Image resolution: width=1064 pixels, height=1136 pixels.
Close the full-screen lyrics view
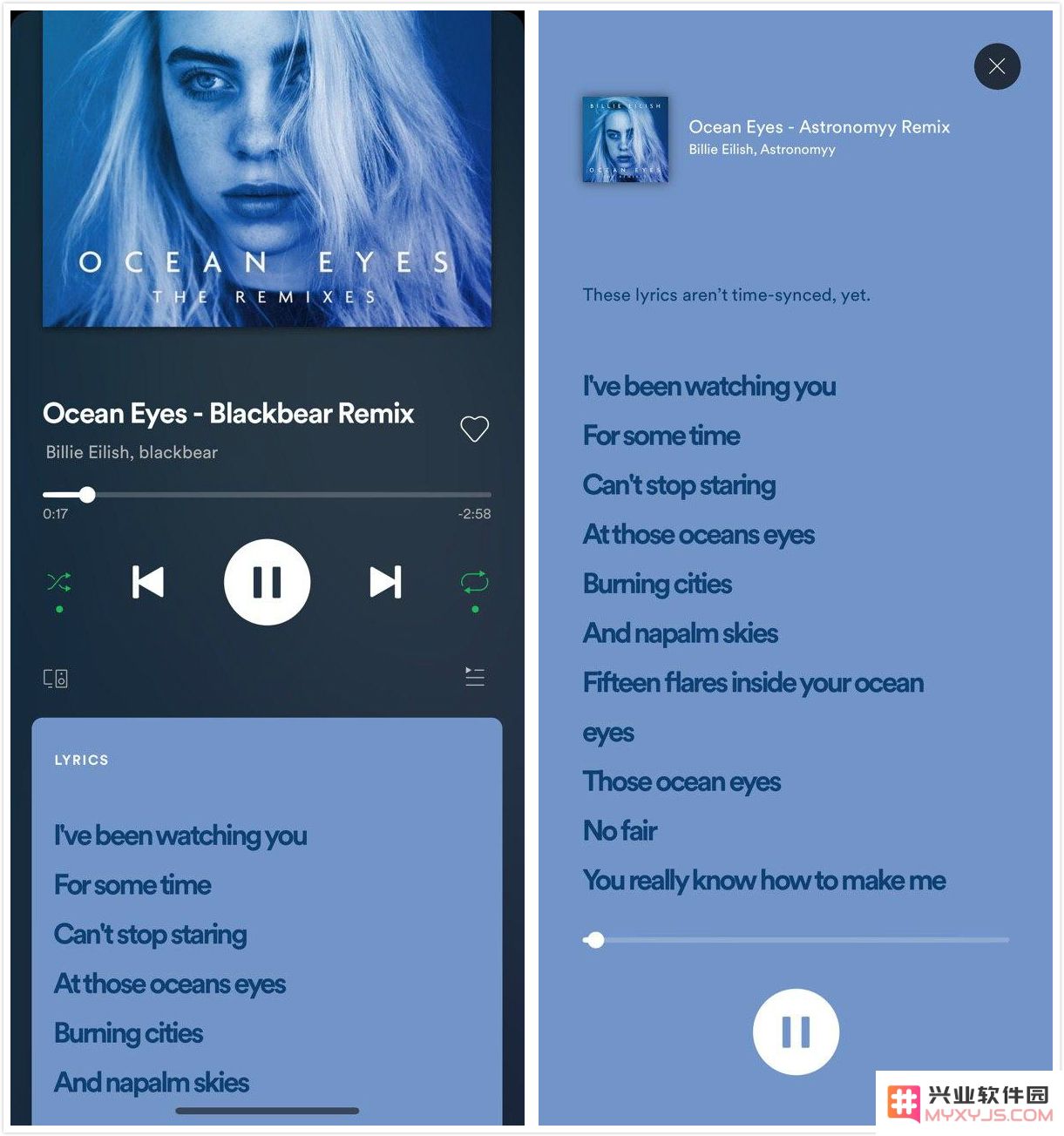click(997, 66)
